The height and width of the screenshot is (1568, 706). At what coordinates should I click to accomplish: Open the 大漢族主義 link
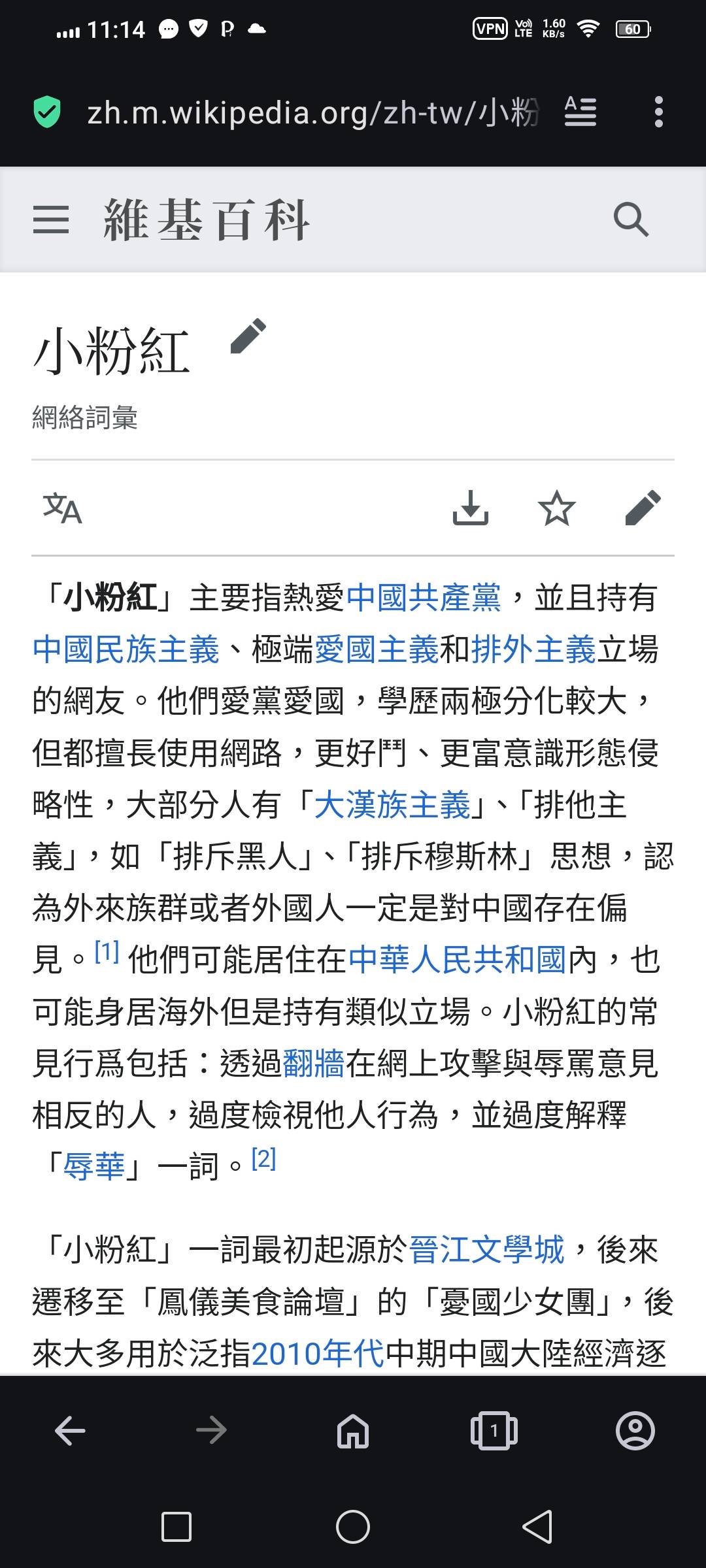(x=392, y=804)
